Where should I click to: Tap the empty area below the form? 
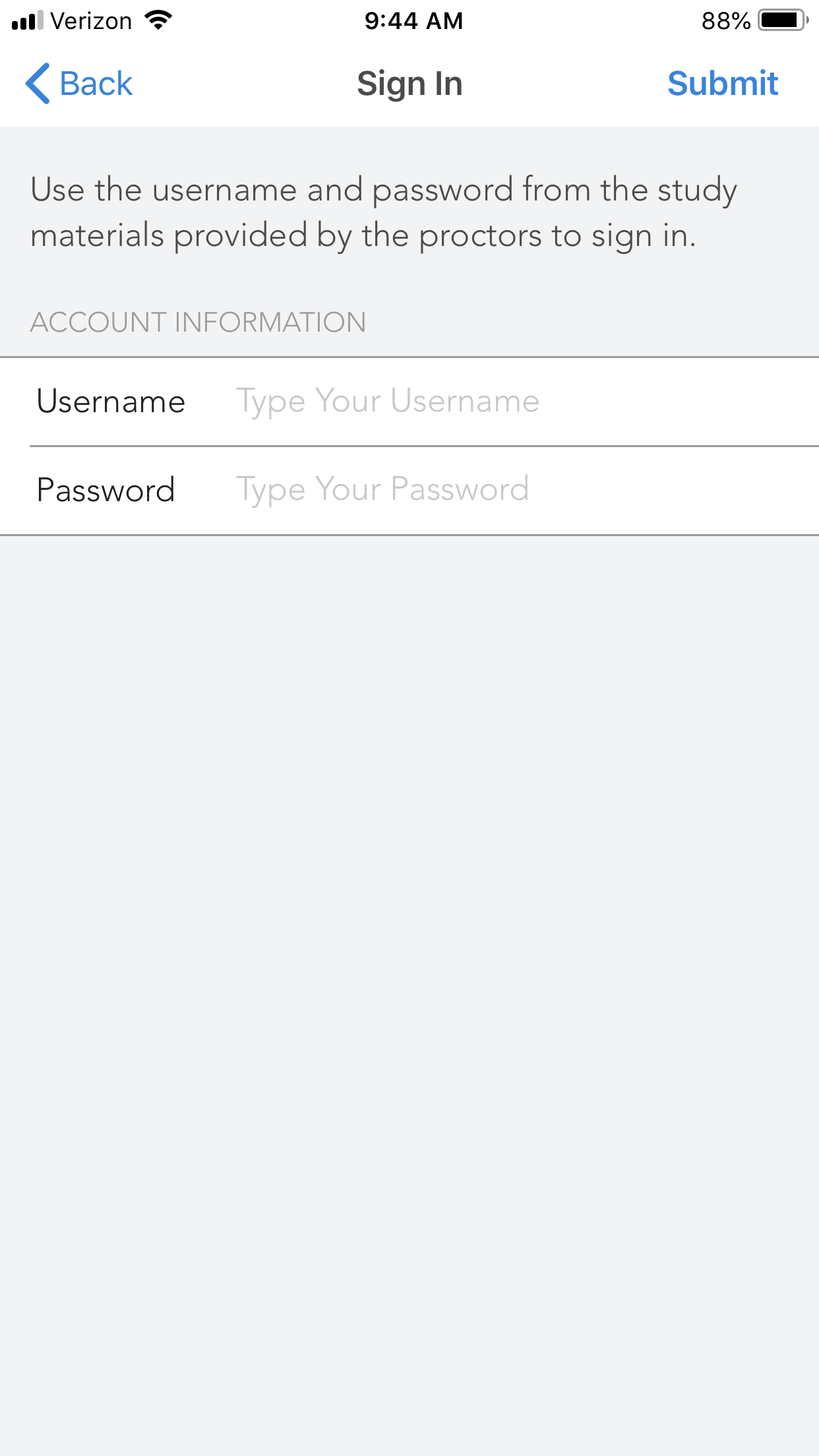click(409, 923)
